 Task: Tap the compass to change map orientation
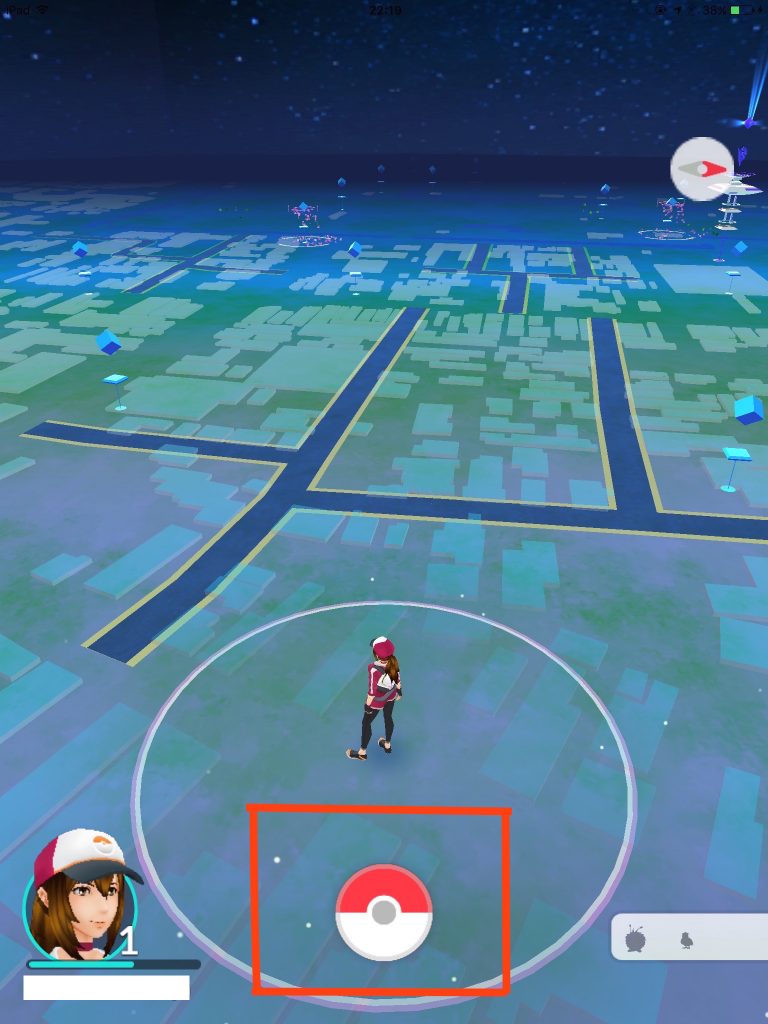[x=702, y=169]
